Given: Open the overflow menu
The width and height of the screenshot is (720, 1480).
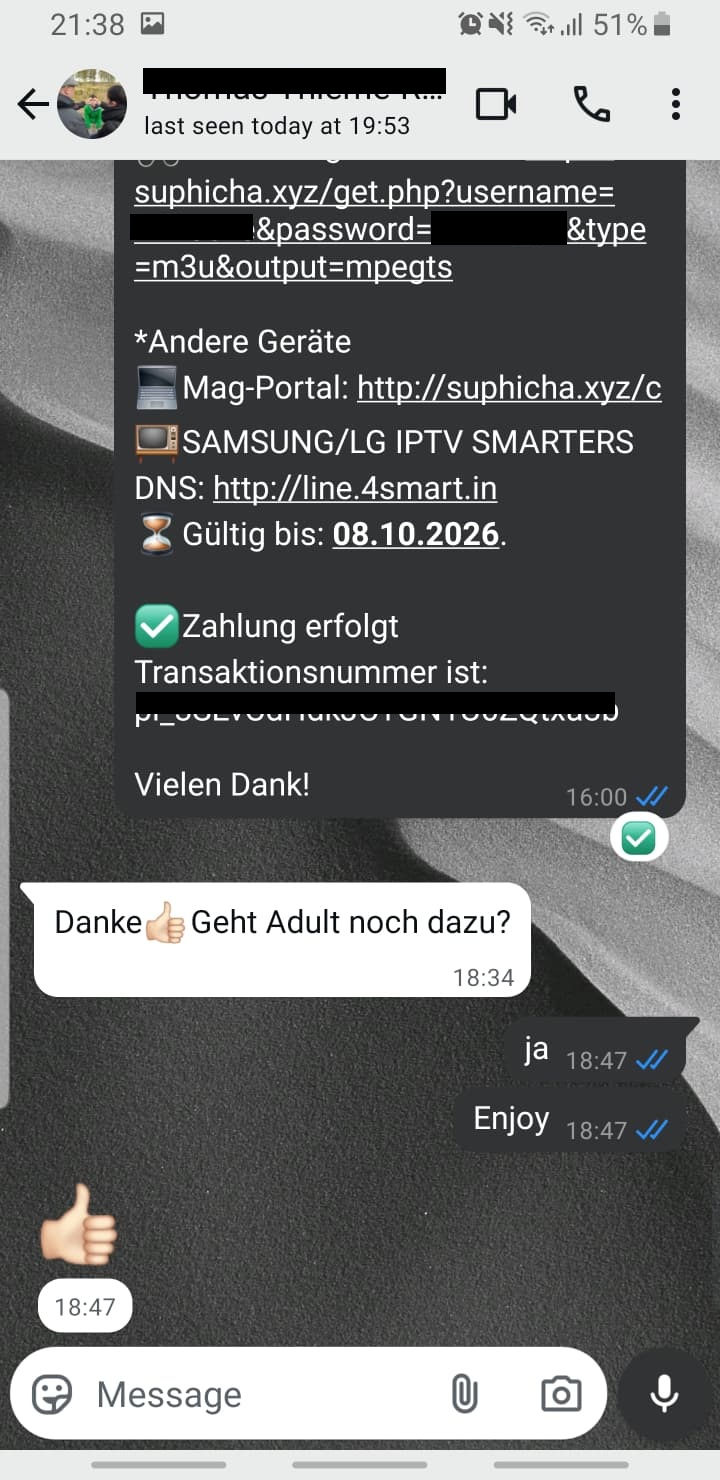Looking at the screenshot, I should (x=676, y=104).
